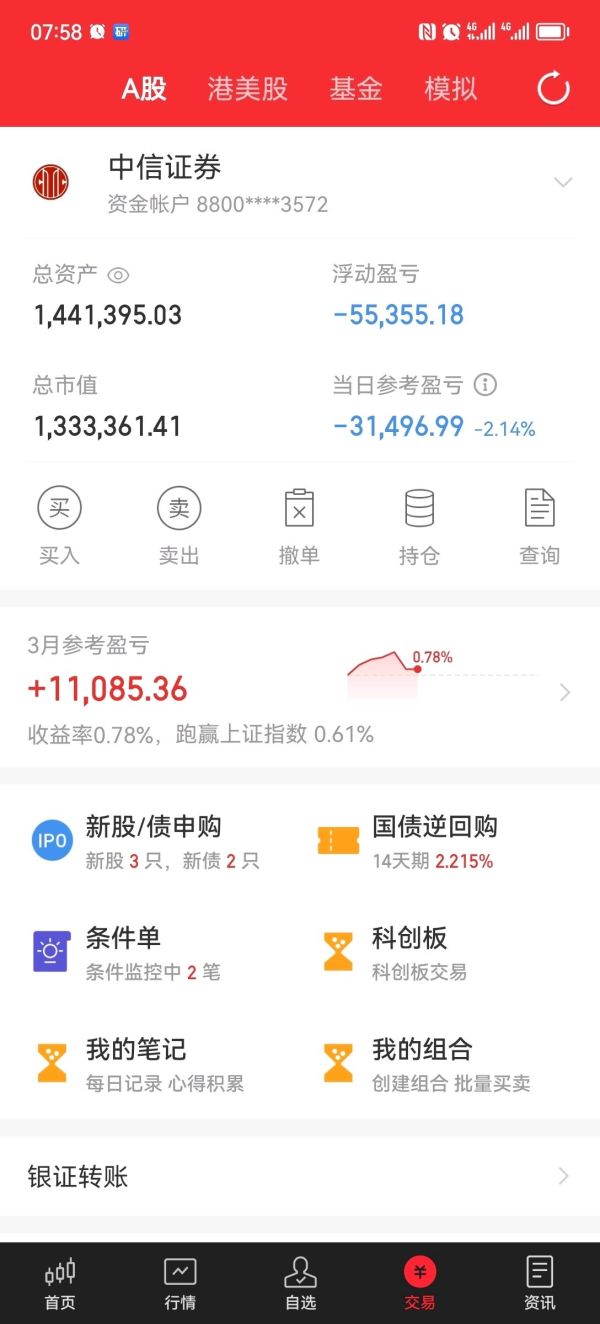Go to the 行情 tab
This screenshot has width=600, height=1324.
180,1284
